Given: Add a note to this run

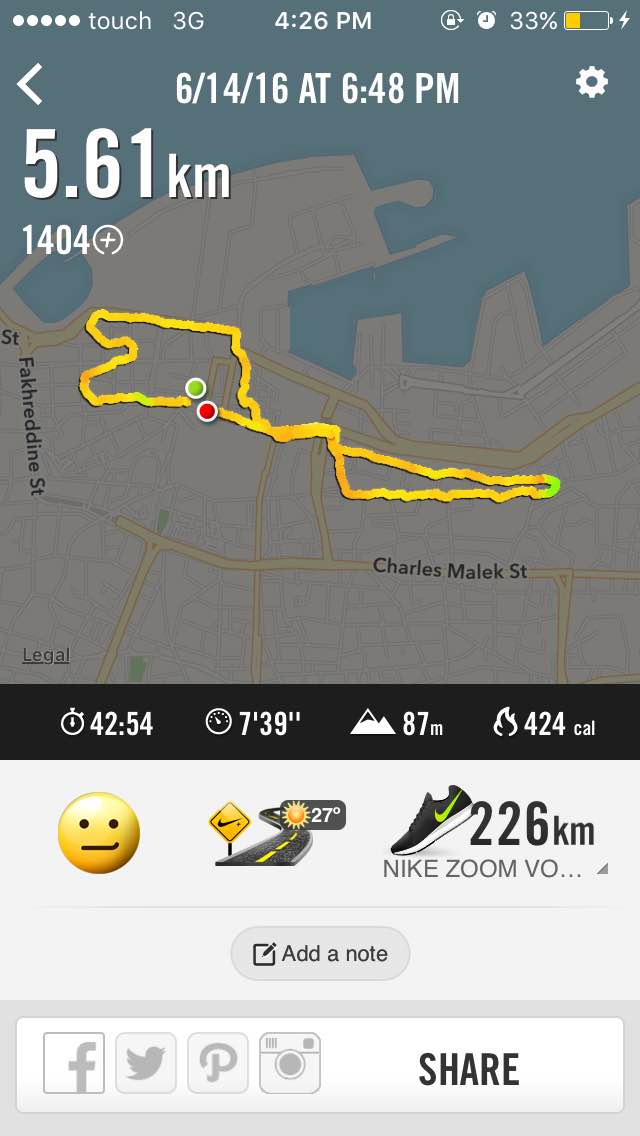Looking at the screenshot, I should [320, 953].
